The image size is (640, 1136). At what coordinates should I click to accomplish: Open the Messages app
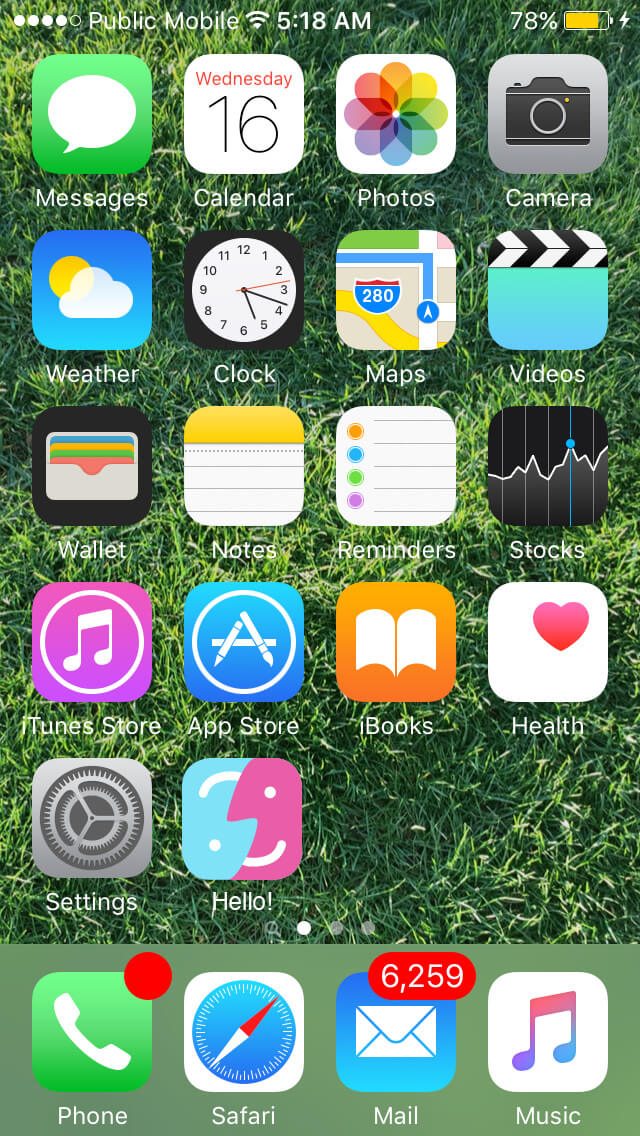tap(92, 114)
